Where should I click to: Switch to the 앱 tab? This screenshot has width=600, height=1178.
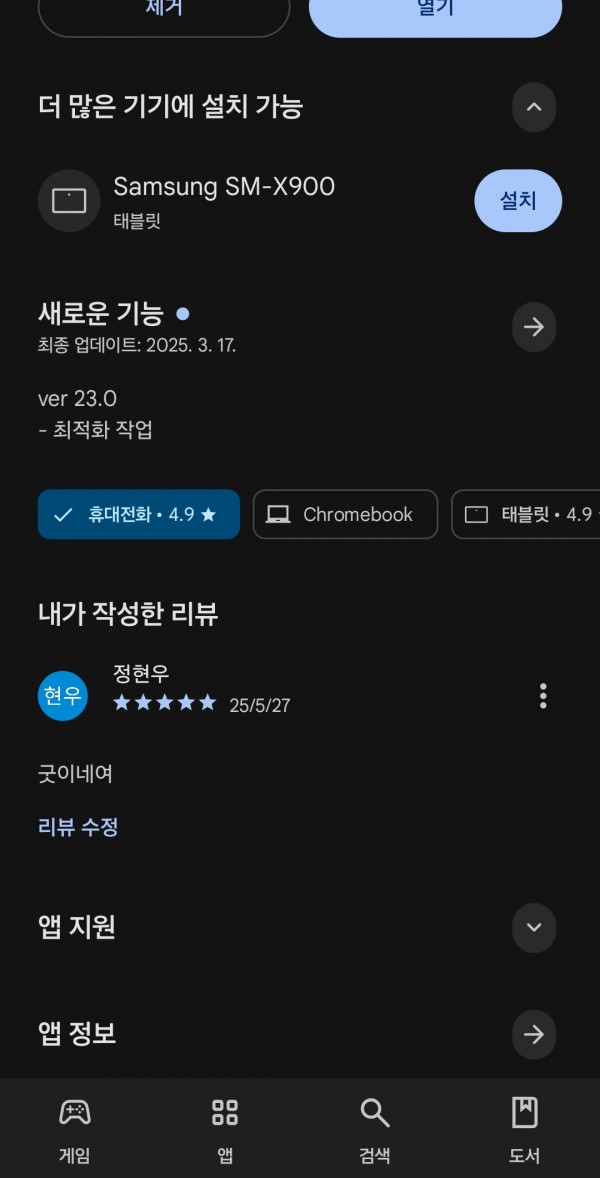(225, 1130)
